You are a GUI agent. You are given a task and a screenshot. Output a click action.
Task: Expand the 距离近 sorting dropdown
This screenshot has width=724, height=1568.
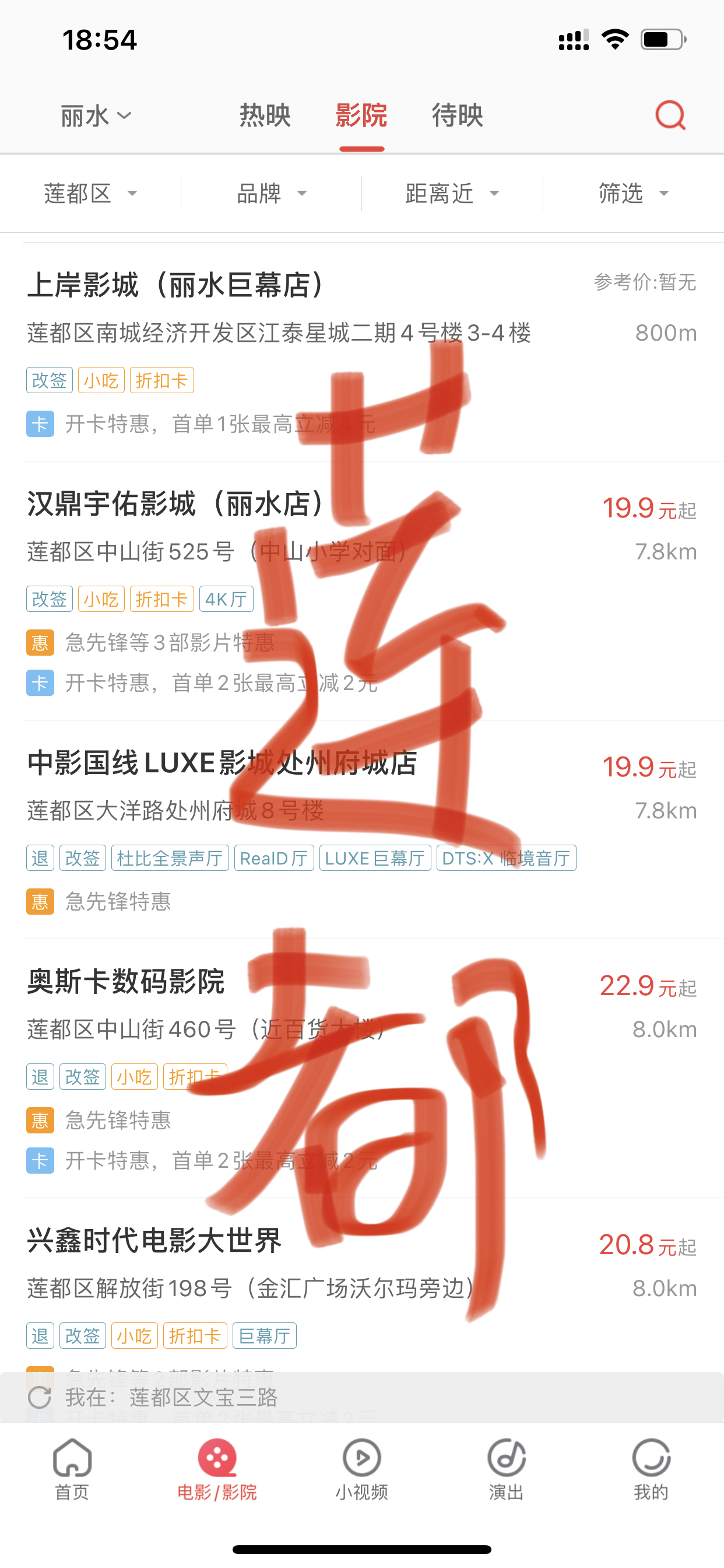pyautogui.click(x=451, y=194)
